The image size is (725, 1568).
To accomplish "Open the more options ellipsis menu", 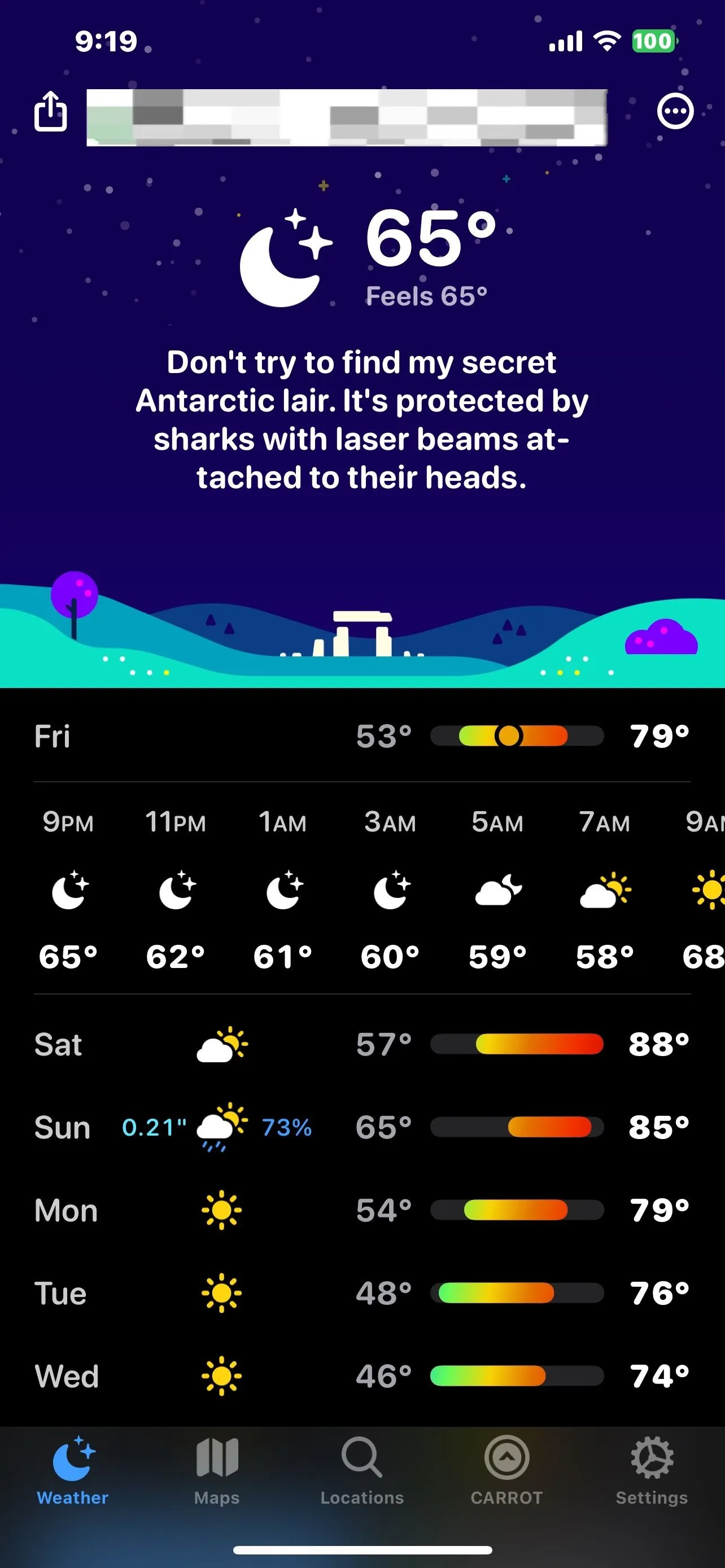I will (675, 111).
